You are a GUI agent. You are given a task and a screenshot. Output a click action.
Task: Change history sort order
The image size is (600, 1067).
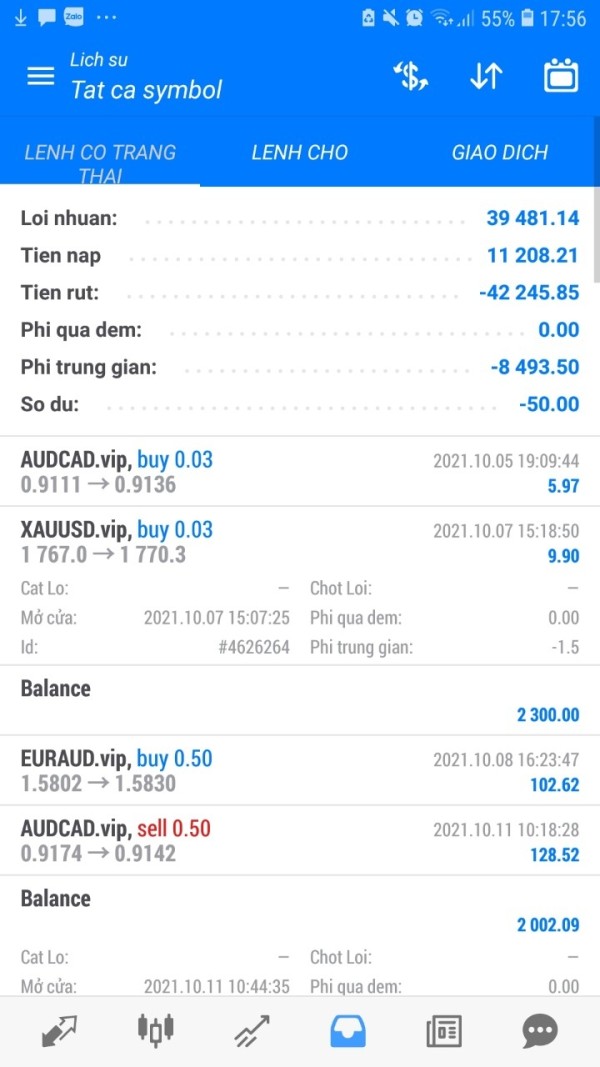(x=486, y=76)
